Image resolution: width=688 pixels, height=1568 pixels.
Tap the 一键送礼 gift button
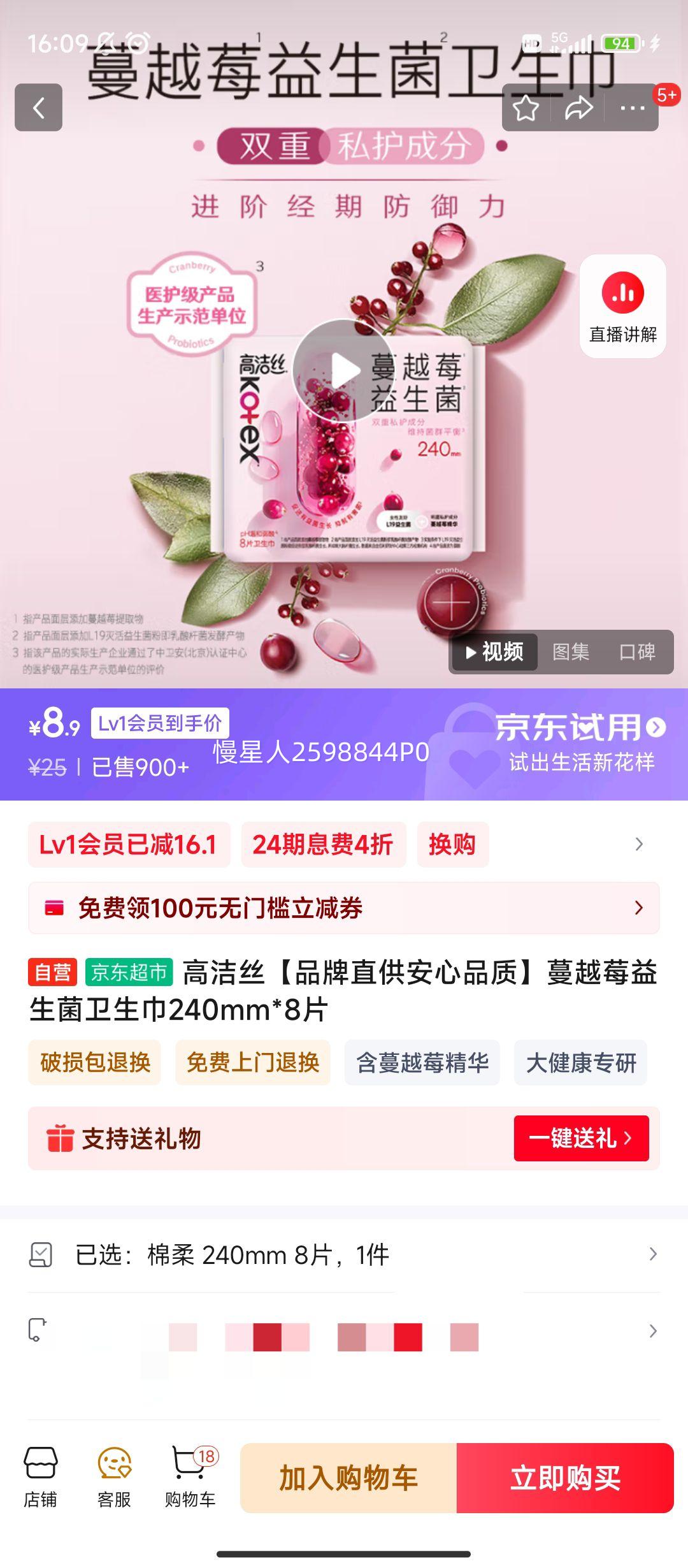pos(581,1138)
